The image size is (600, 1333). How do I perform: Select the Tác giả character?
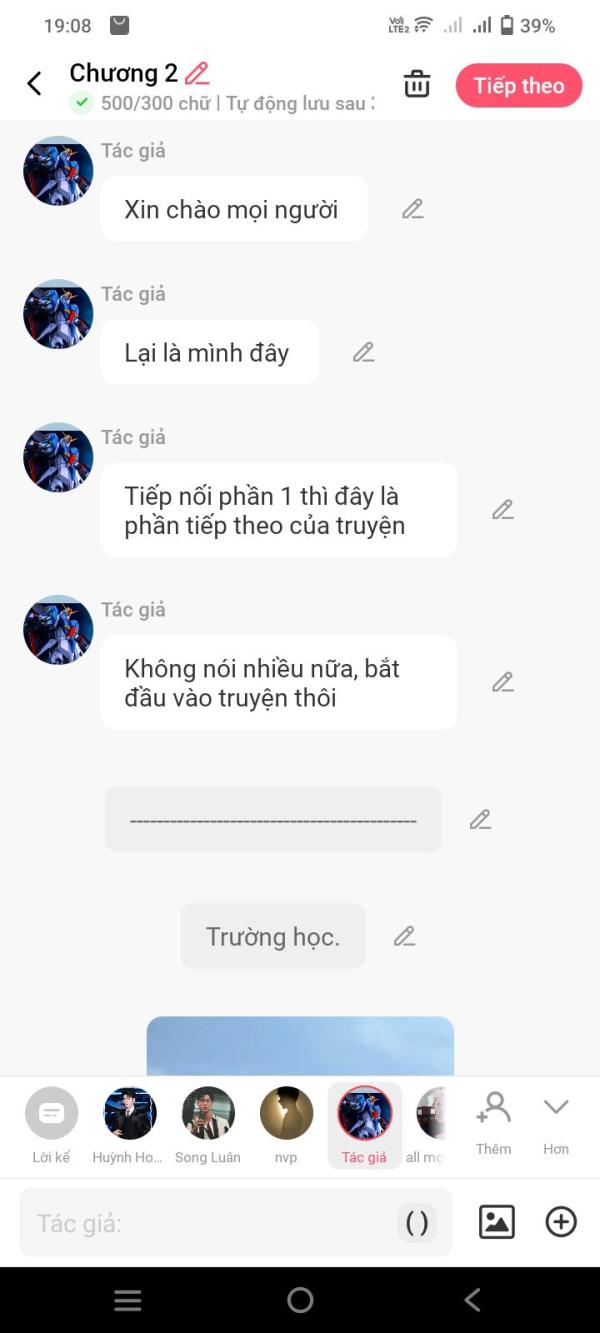364,1126
